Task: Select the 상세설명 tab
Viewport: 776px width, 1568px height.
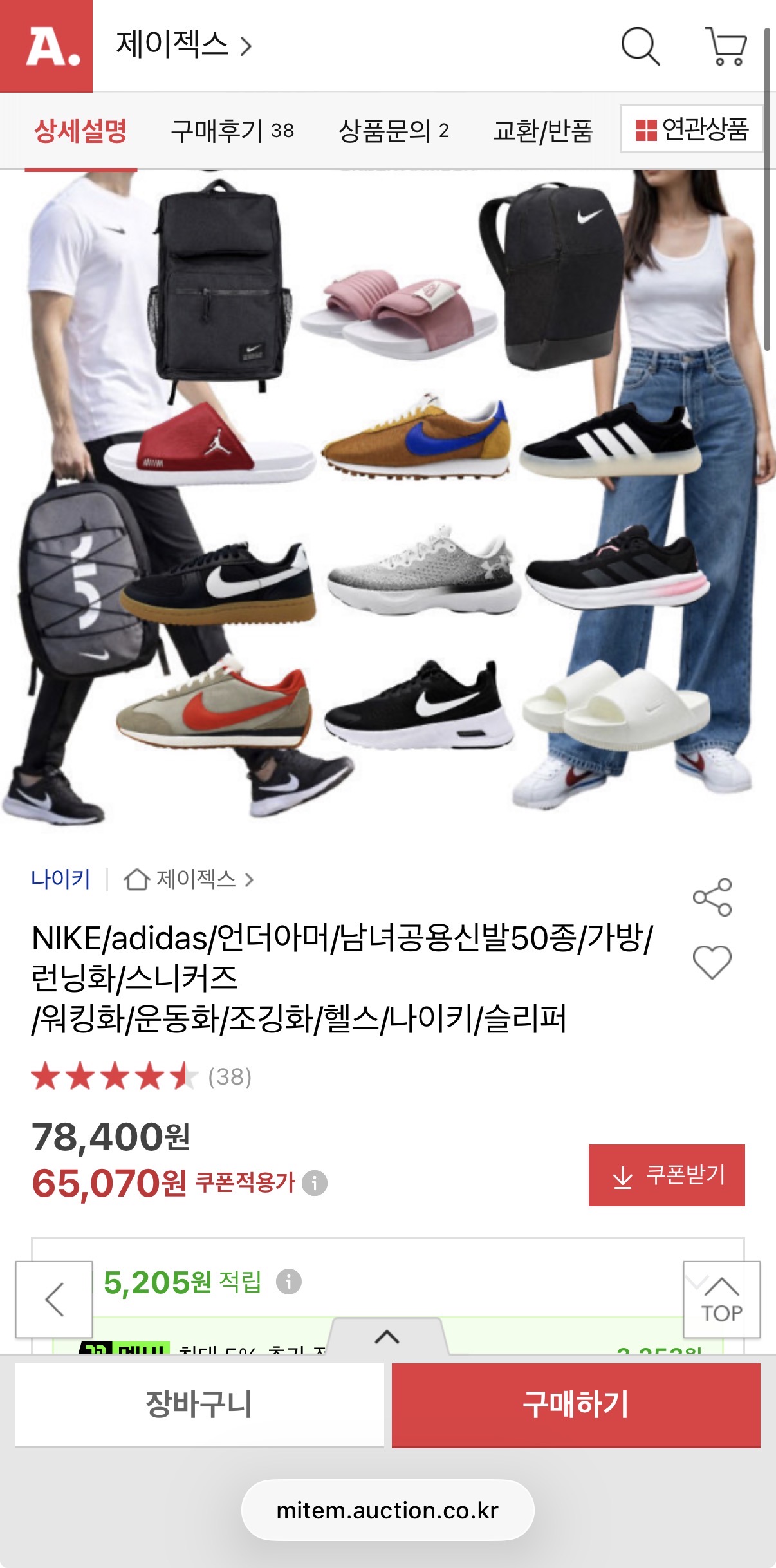Action: point(80,131)
